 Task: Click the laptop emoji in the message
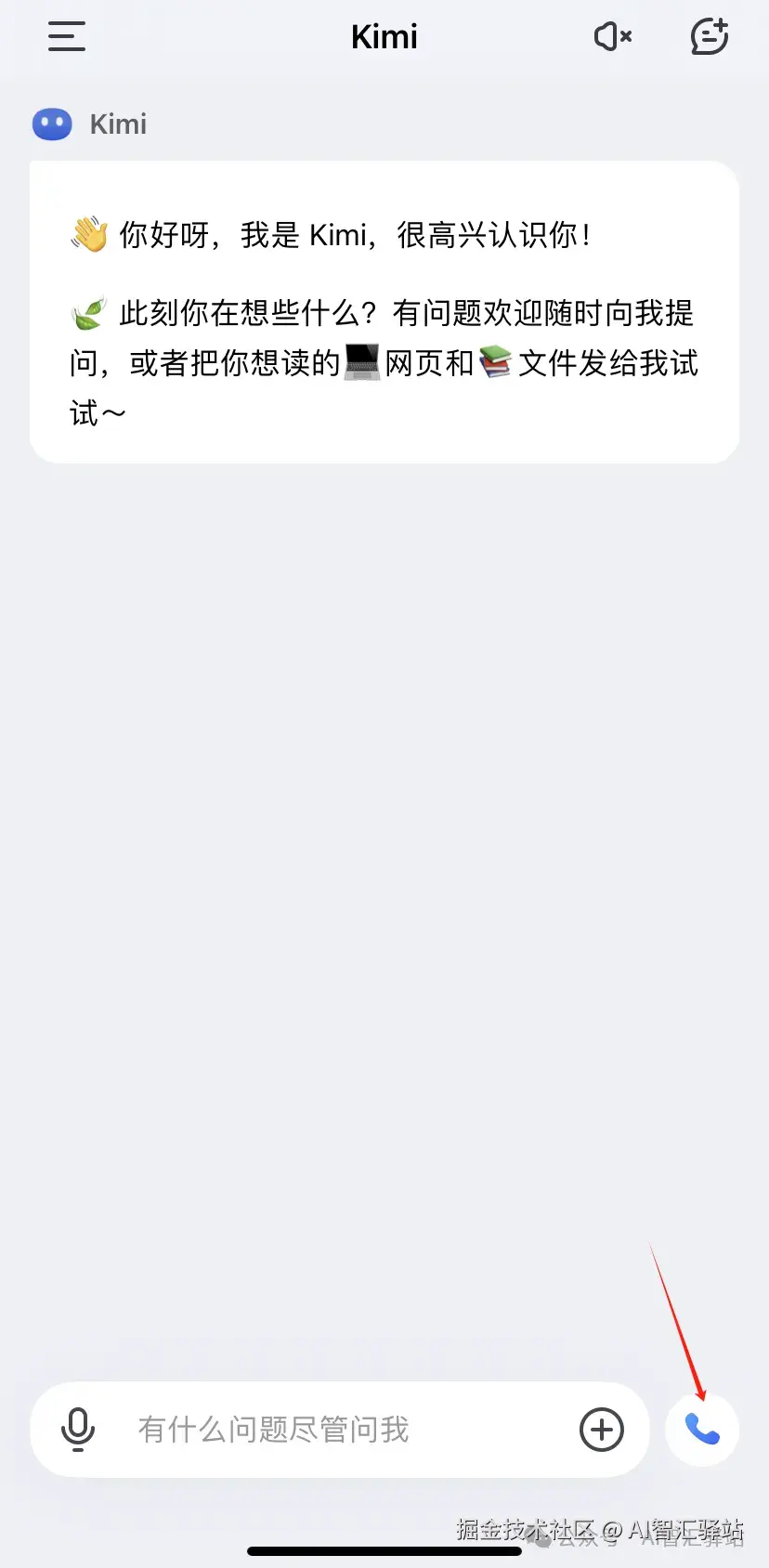point(362,362)
